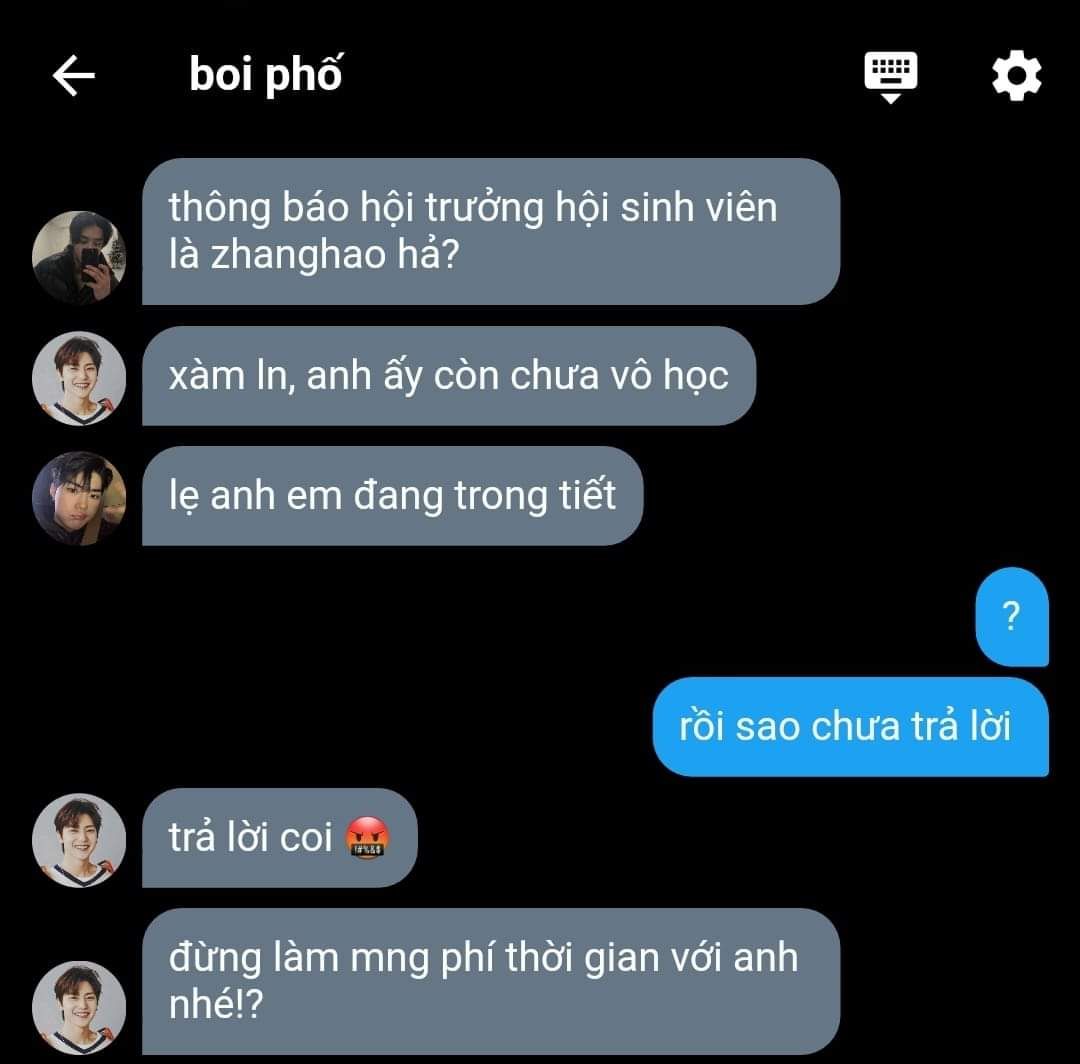Screen dimensions: 1080x1064
Task: Open the avatar next to "lẹ anh em đang trong tiết"
Action: click(79, 498)
